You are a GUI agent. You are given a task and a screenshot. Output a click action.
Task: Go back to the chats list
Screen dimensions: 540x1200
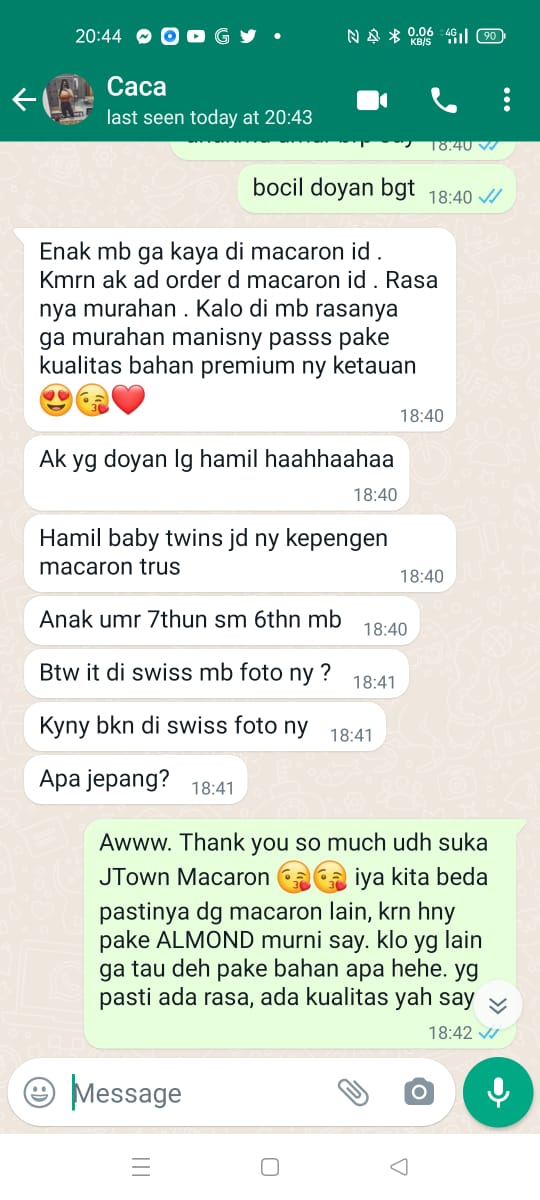coord(23,100)
